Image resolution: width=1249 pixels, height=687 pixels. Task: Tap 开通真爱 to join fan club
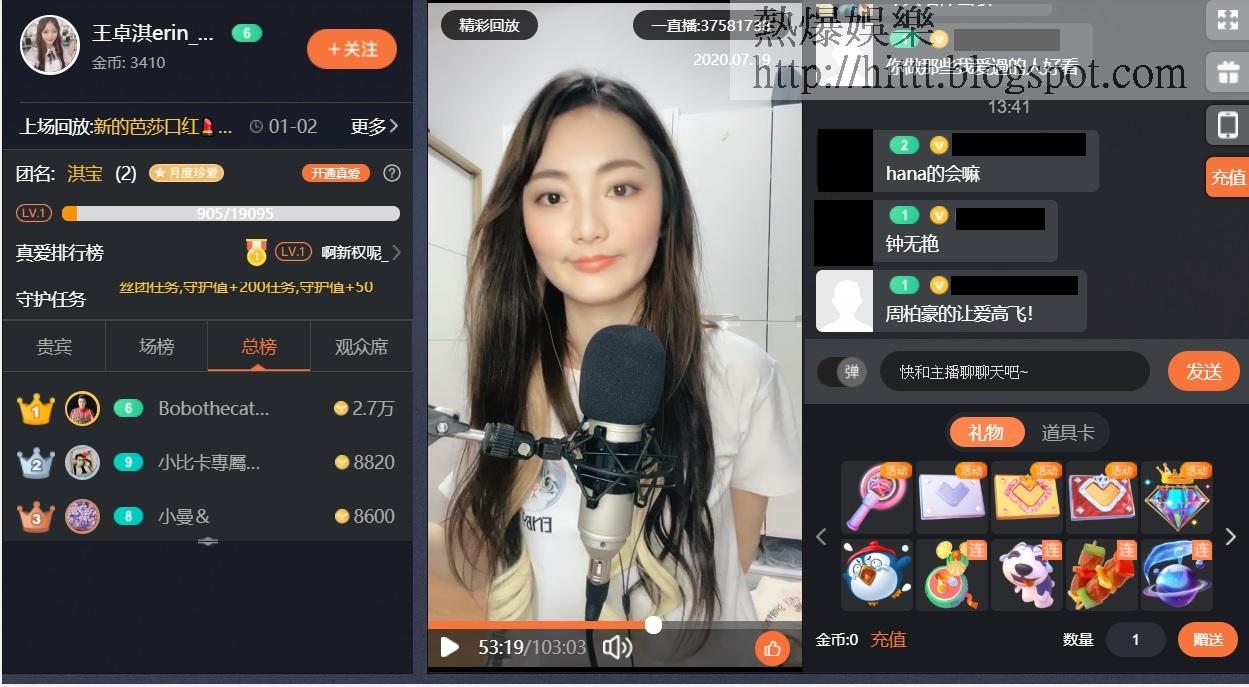[335, 173]
